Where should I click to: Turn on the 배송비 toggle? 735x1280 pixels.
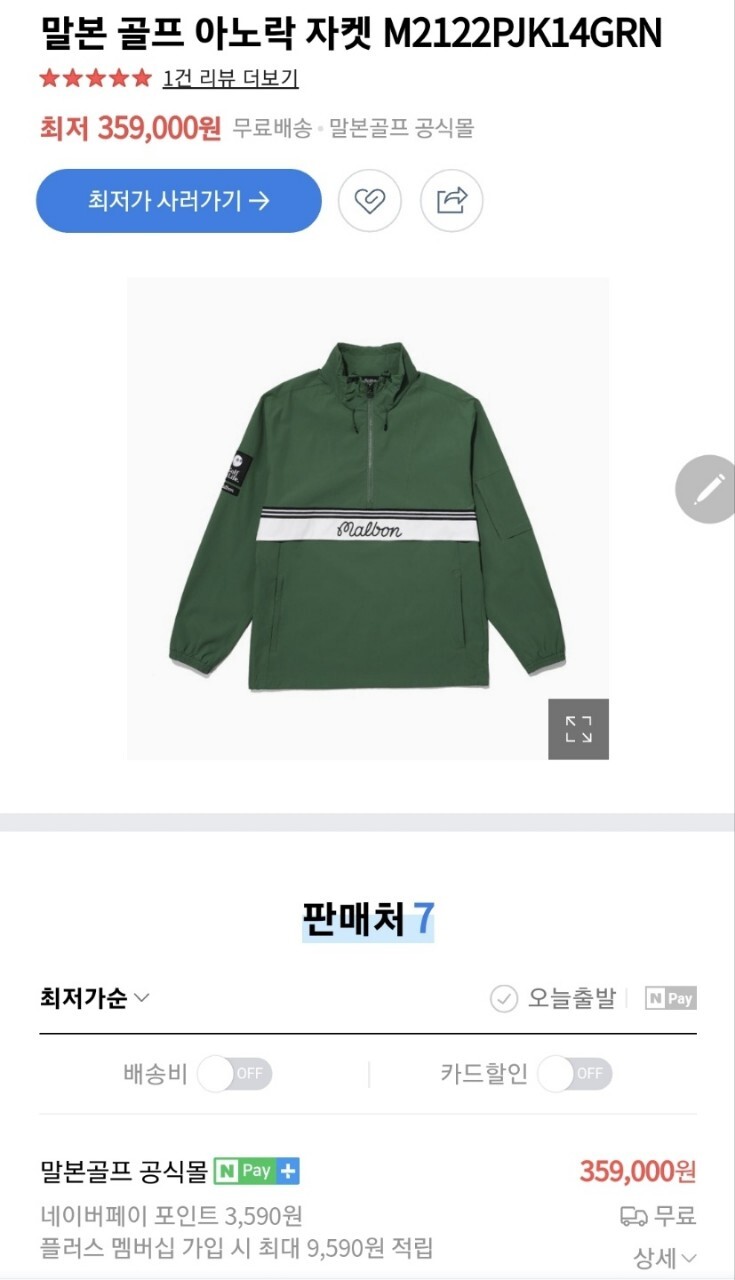click(235, 1074)
